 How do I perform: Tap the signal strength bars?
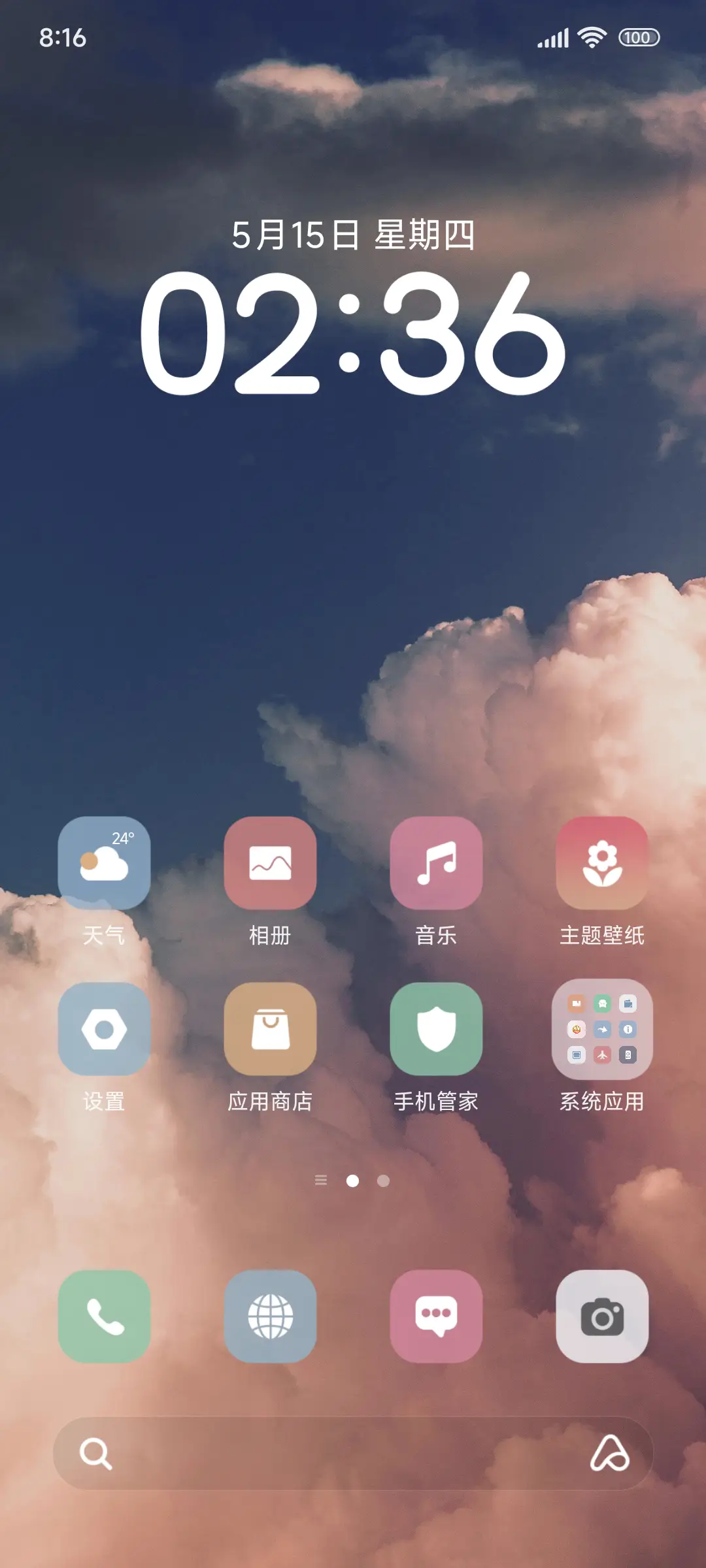(x=553, y=37)
